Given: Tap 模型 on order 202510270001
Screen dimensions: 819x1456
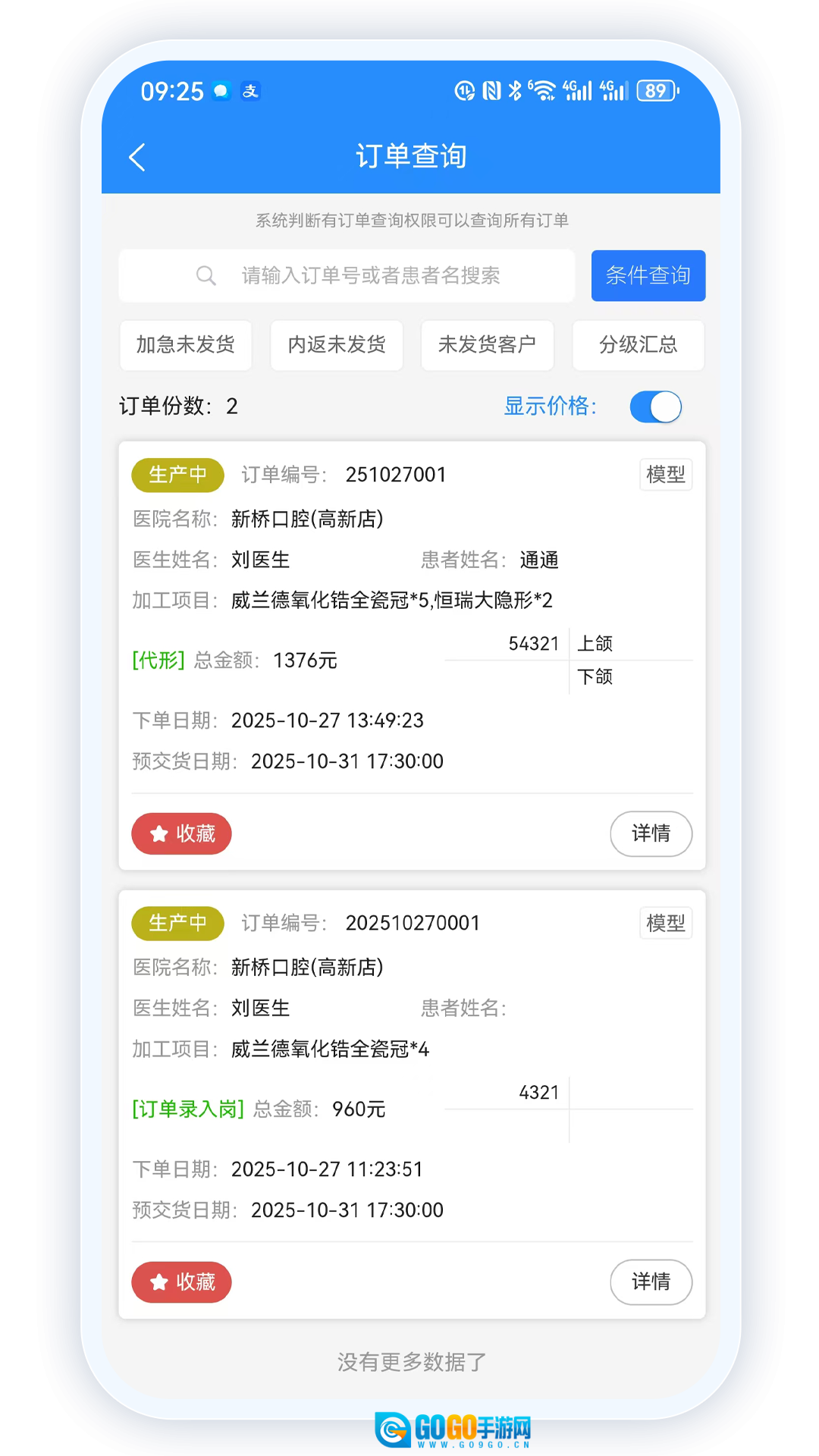Looking at the screenshot, I should tap(665, 923).
